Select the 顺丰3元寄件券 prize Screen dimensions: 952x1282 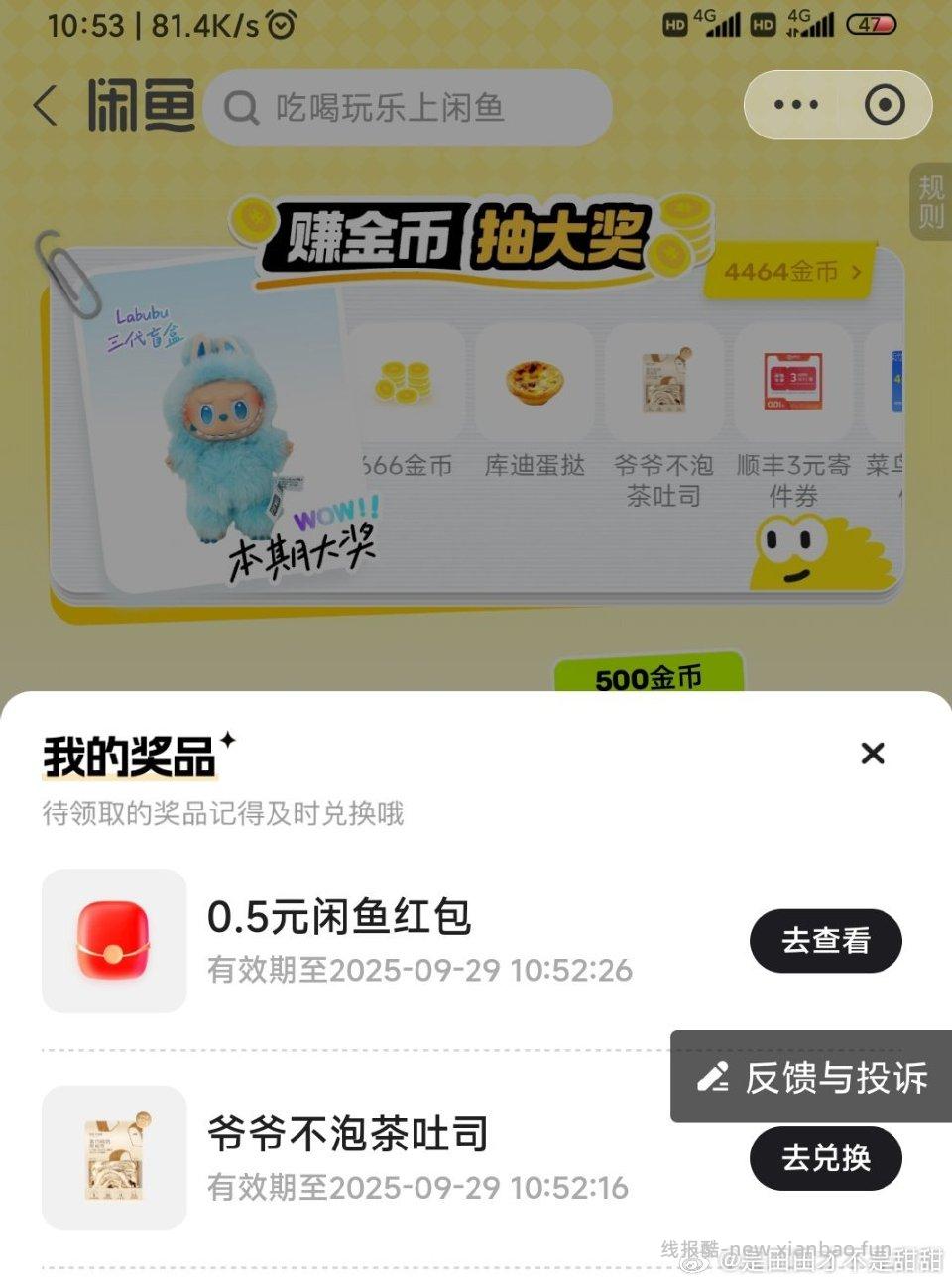coord(793,382)
